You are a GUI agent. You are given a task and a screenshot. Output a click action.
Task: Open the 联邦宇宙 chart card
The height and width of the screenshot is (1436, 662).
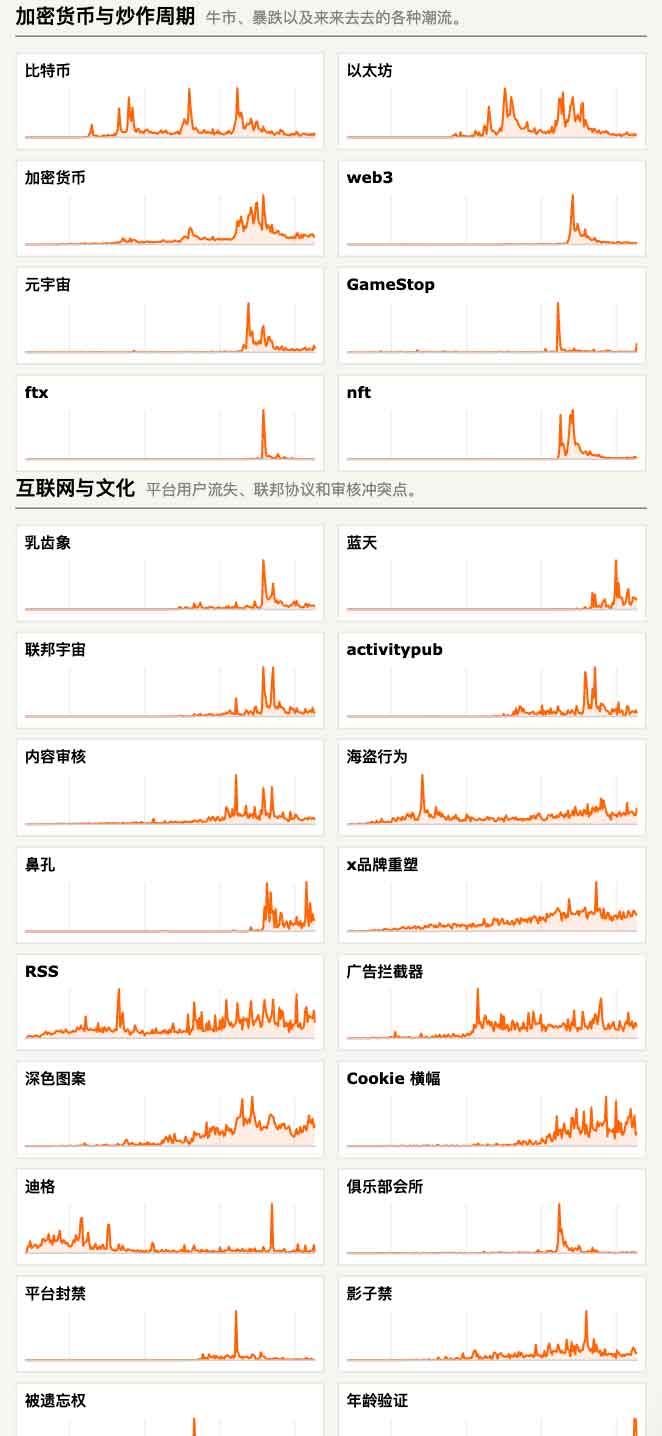170,680
